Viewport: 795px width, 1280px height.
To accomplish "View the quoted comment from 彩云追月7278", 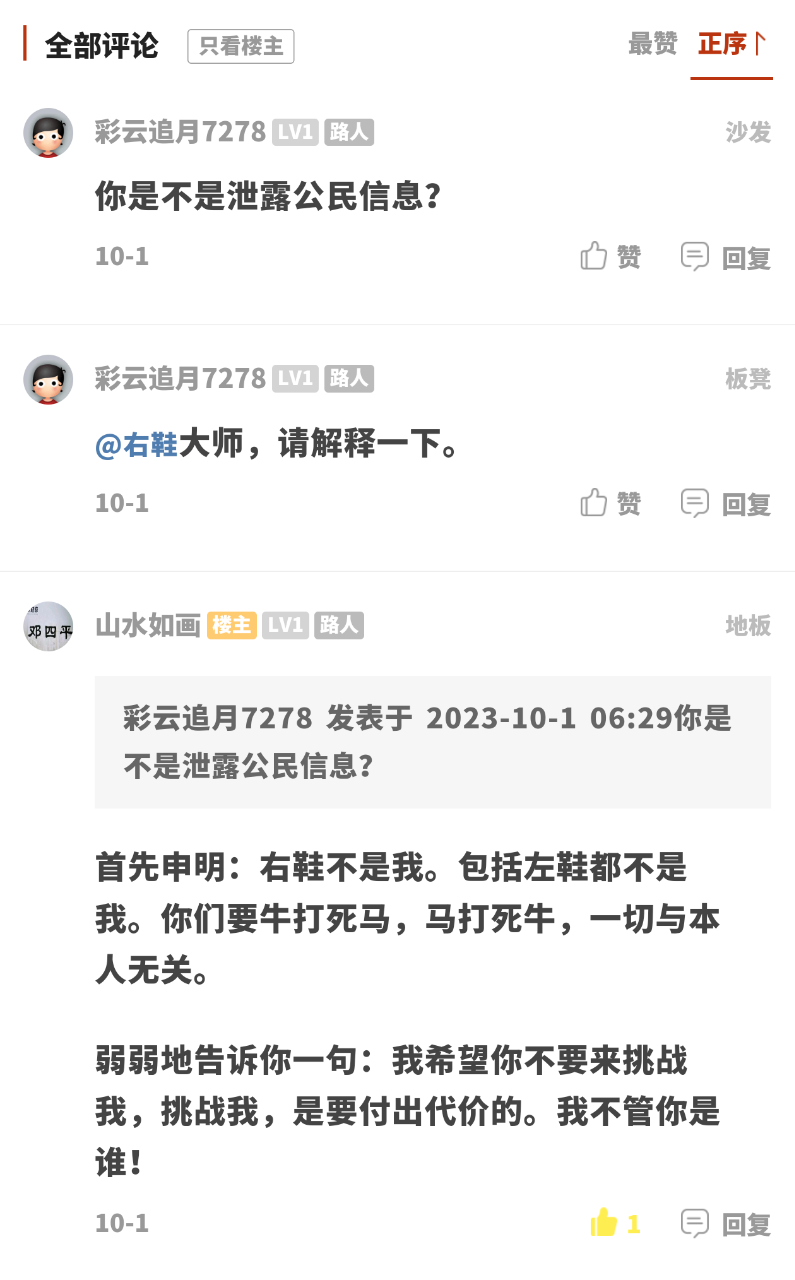I will tap(432, 741).
